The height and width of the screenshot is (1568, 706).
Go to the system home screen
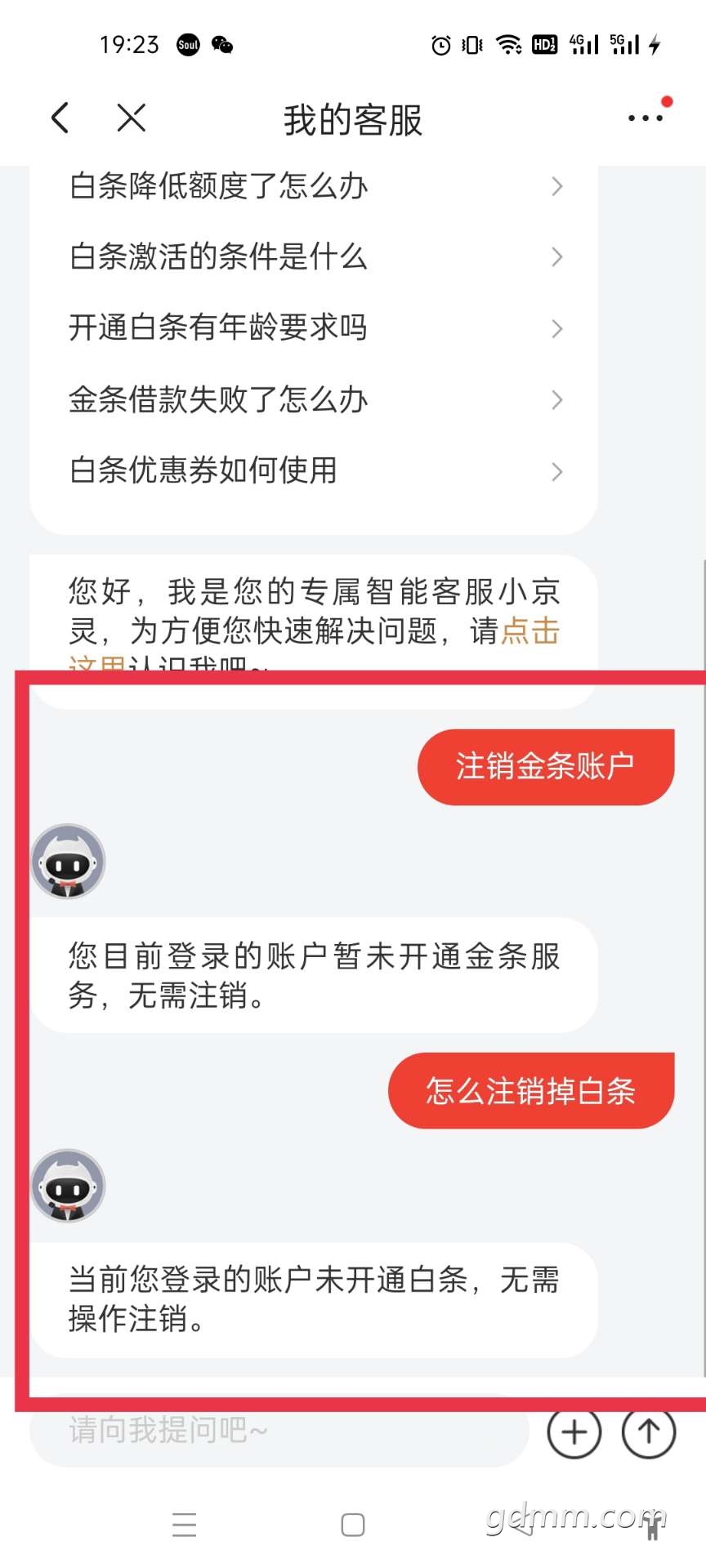[x=353, y=1525]
